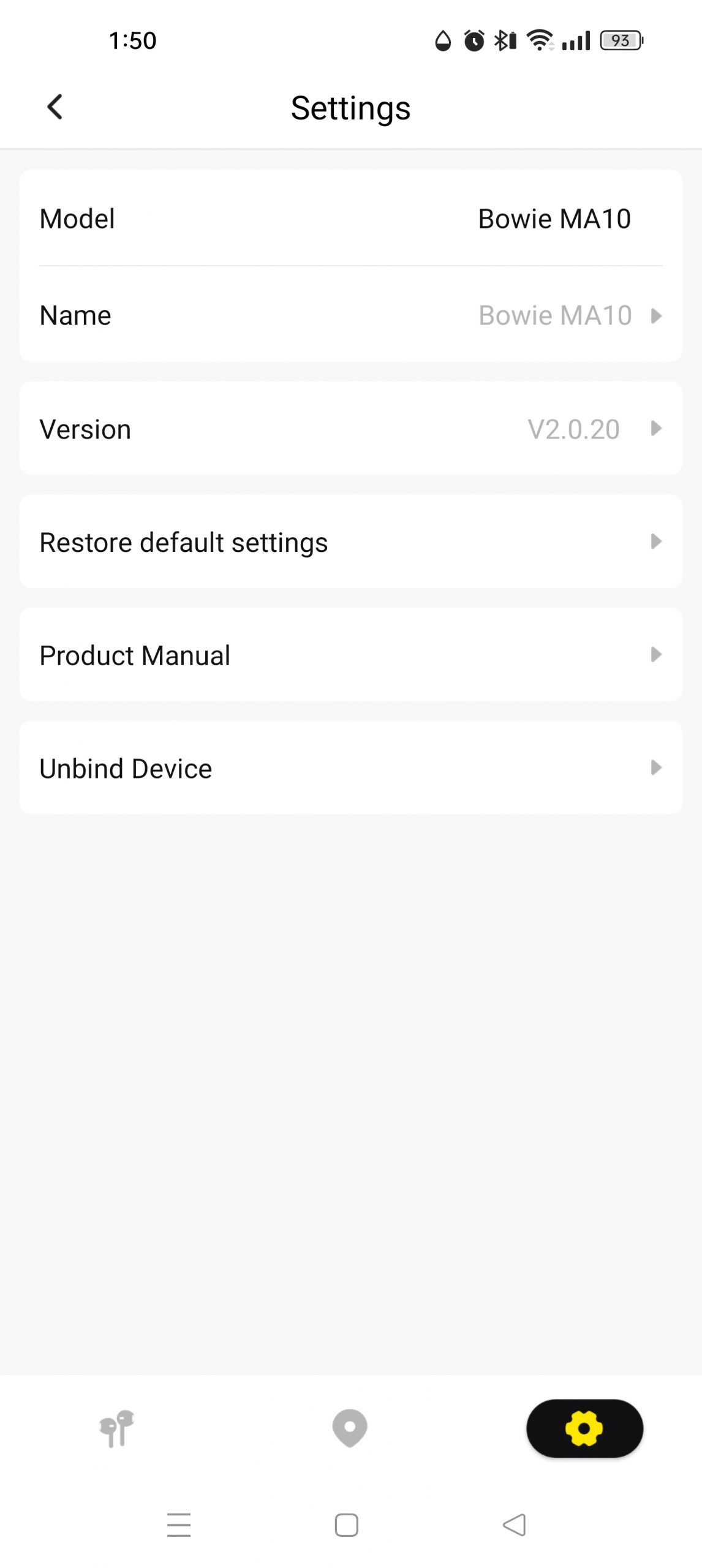This screenshot has height=1568, width=702.
Task: Tap the system home button
Action: tap(347, 1525)
